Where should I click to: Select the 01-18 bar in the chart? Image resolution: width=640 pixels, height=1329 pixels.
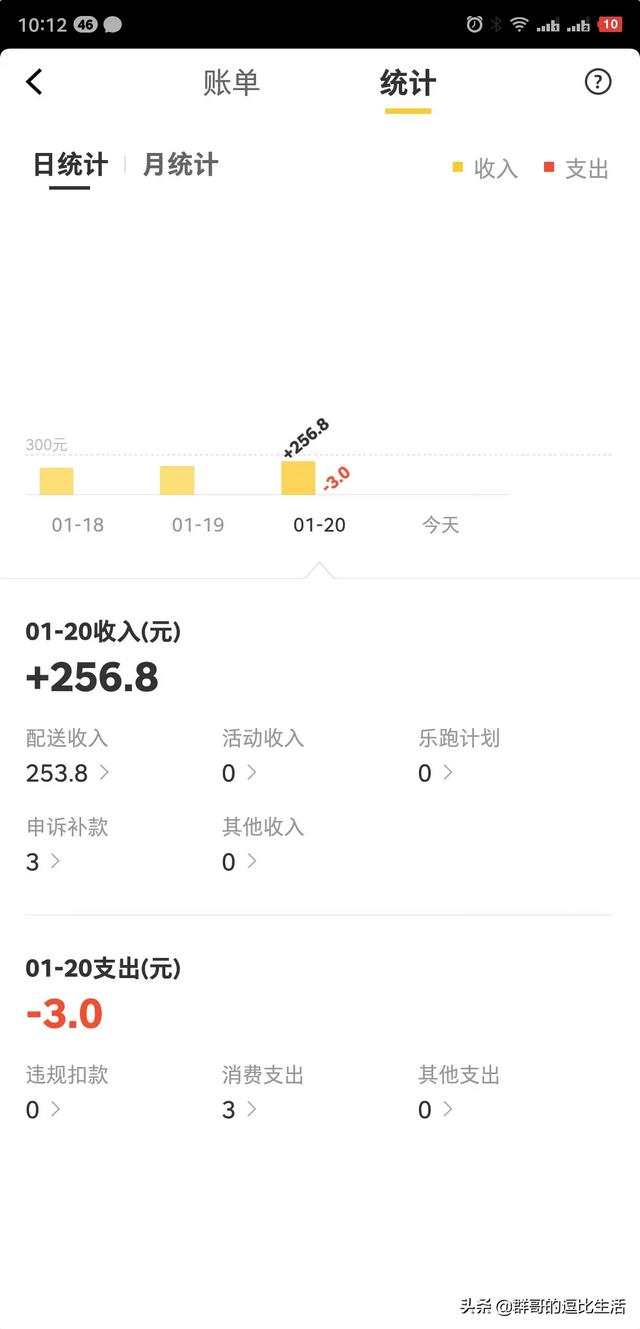(x=57, y=481)
